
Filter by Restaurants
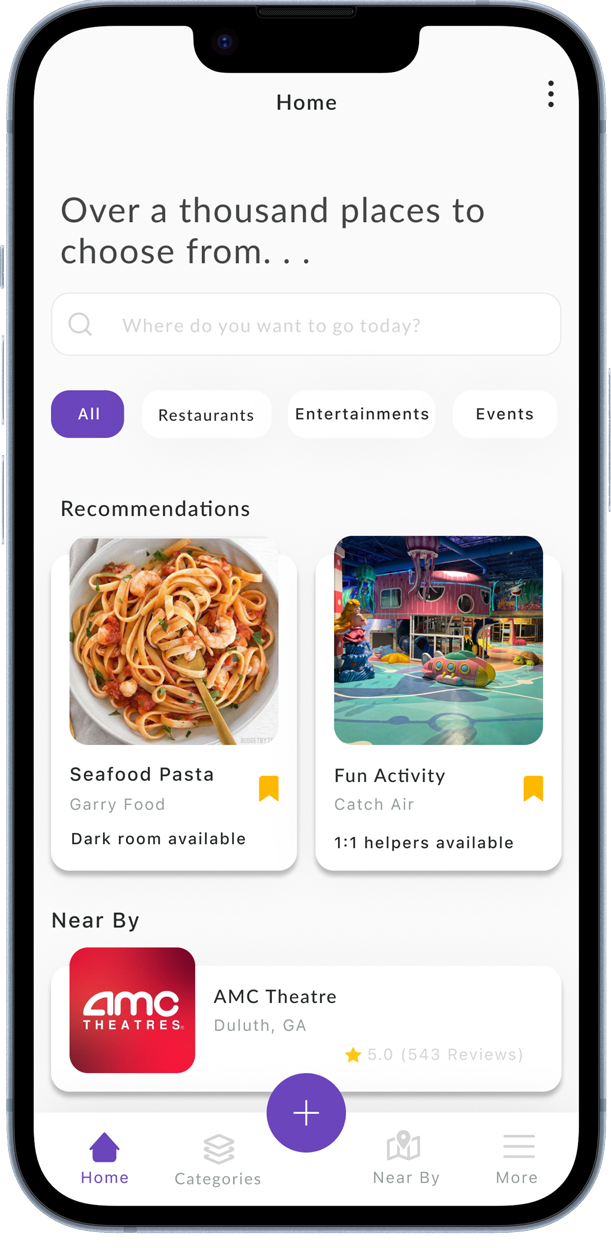206,415
